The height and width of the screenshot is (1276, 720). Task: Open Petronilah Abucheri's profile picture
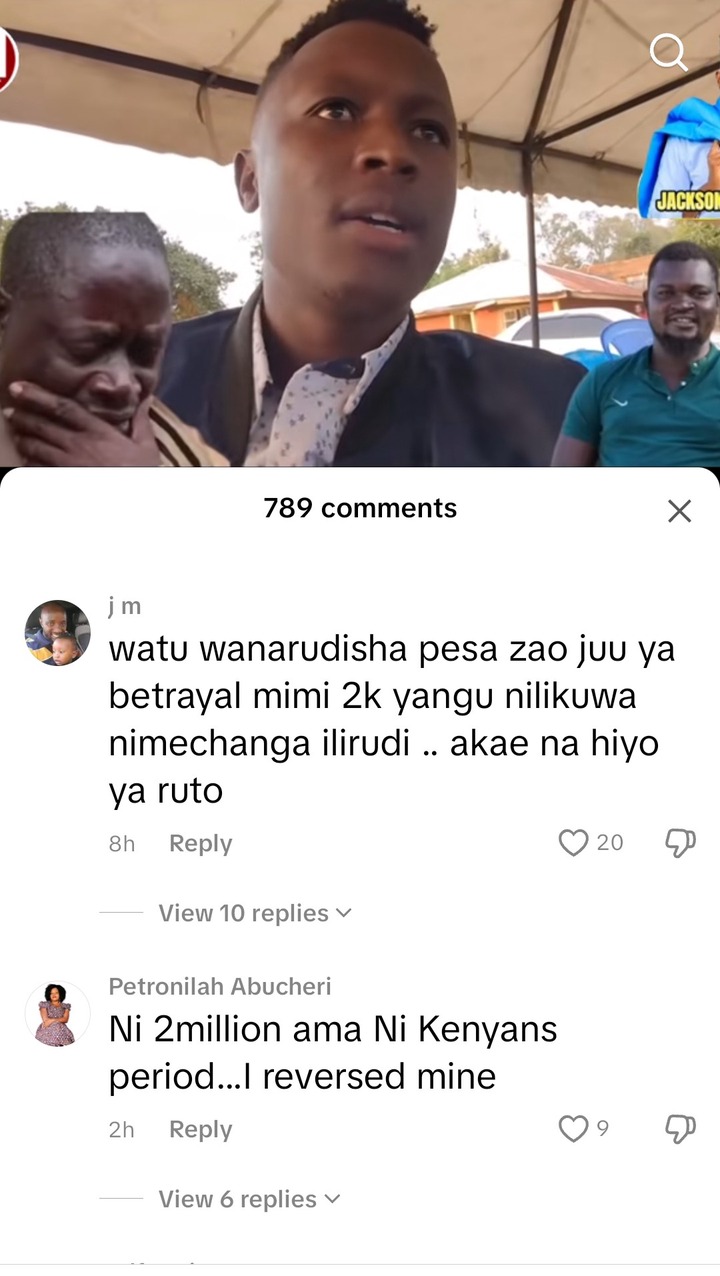[57, 1014]
